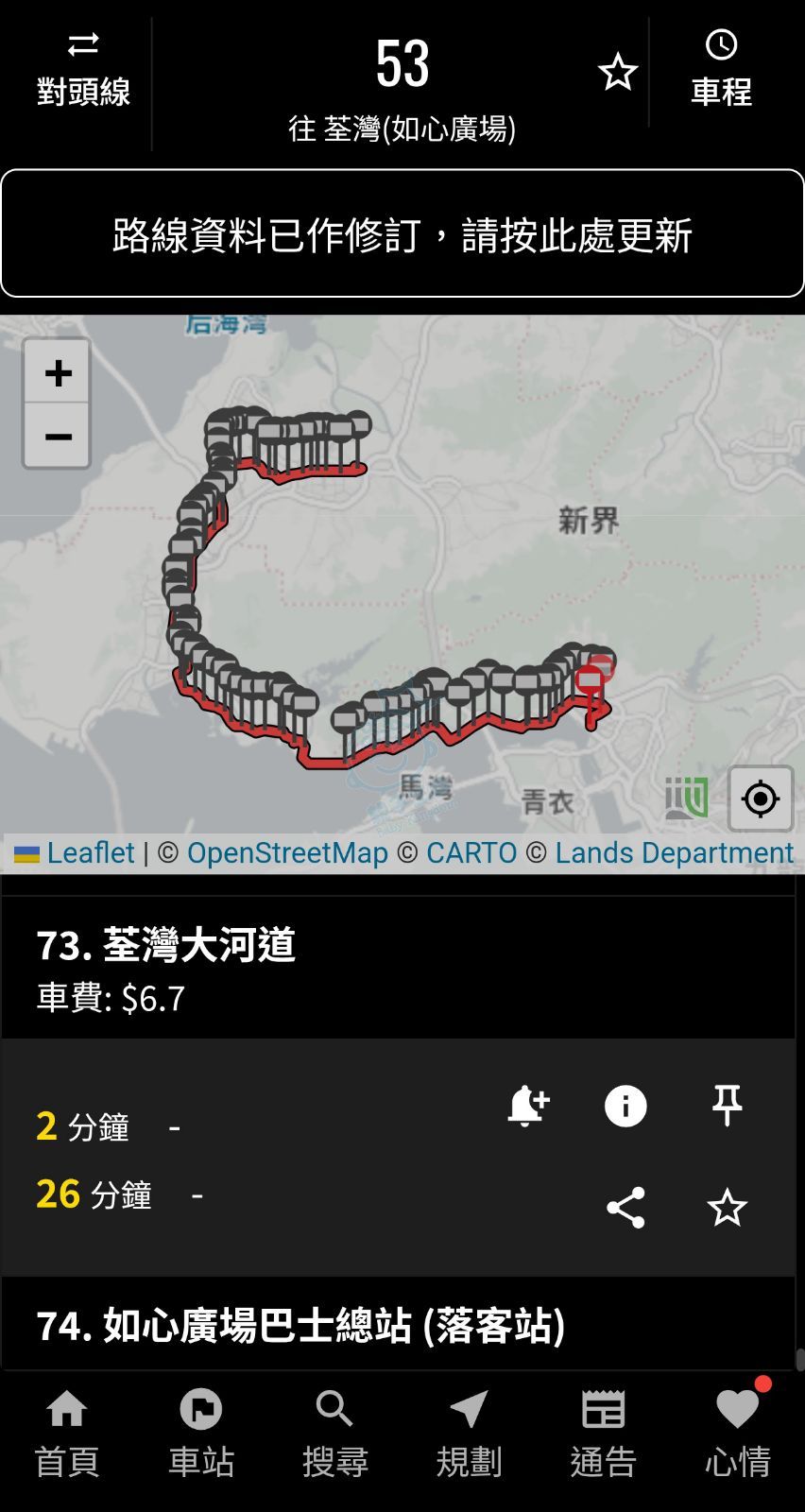Image resolution: width=805 pixels, height=1512 pixels.
Task: Tap the banner to update route data
Action: (402, 234)
